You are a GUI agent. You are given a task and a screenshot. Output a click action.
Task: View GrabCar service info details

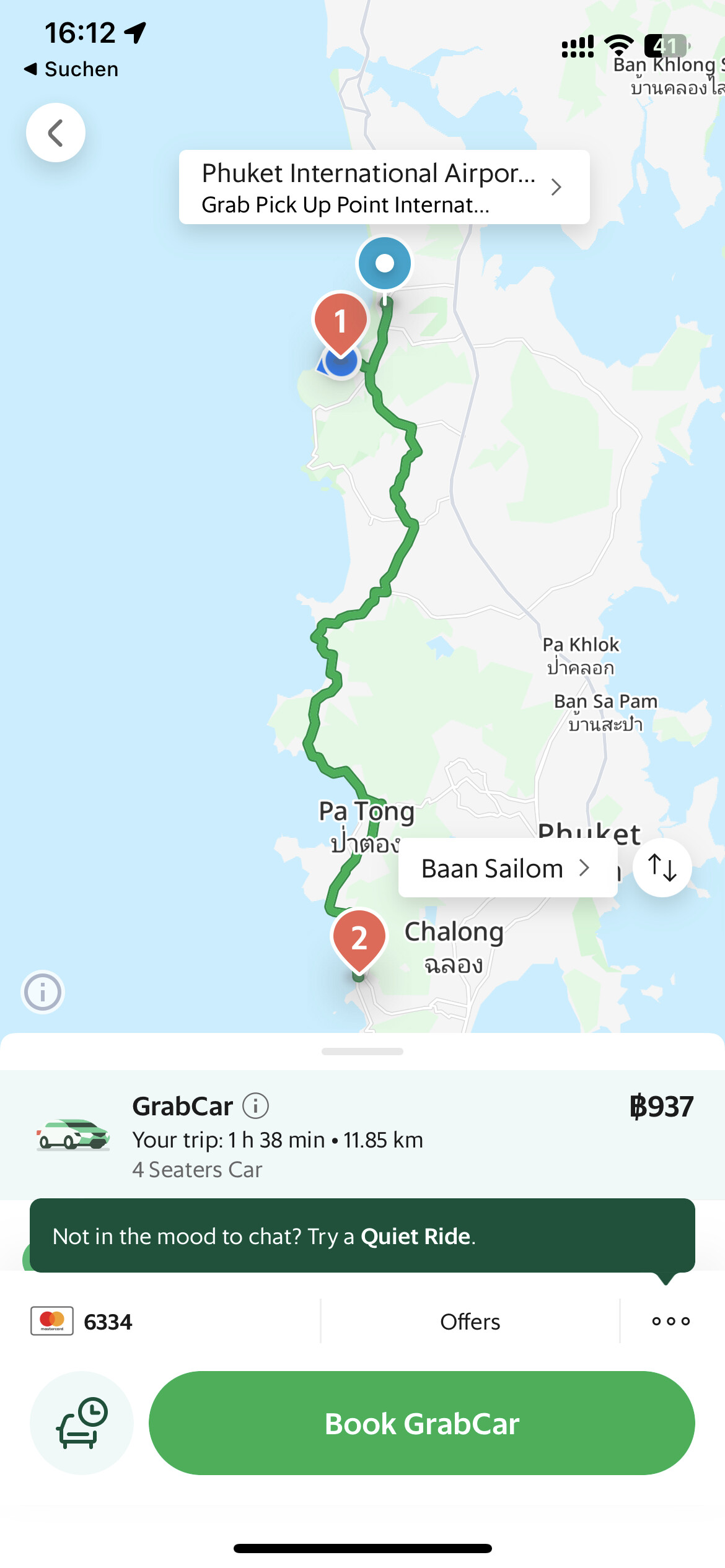tap(255, 1105)
